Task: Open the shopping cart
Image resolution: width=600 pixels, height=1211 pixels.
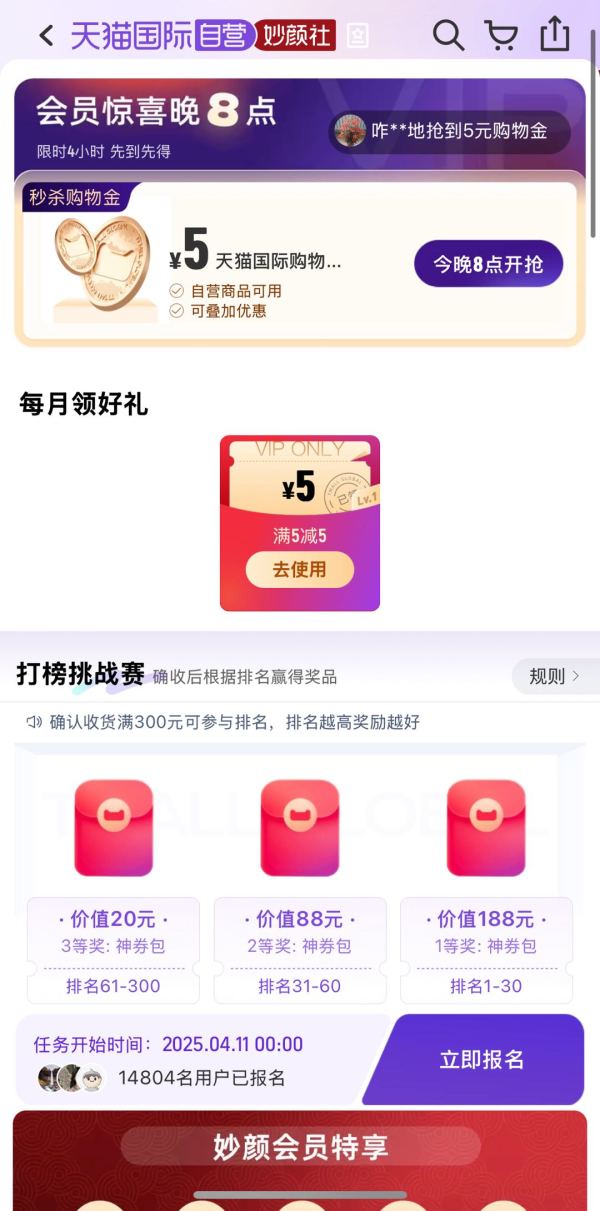Action: 501,35
